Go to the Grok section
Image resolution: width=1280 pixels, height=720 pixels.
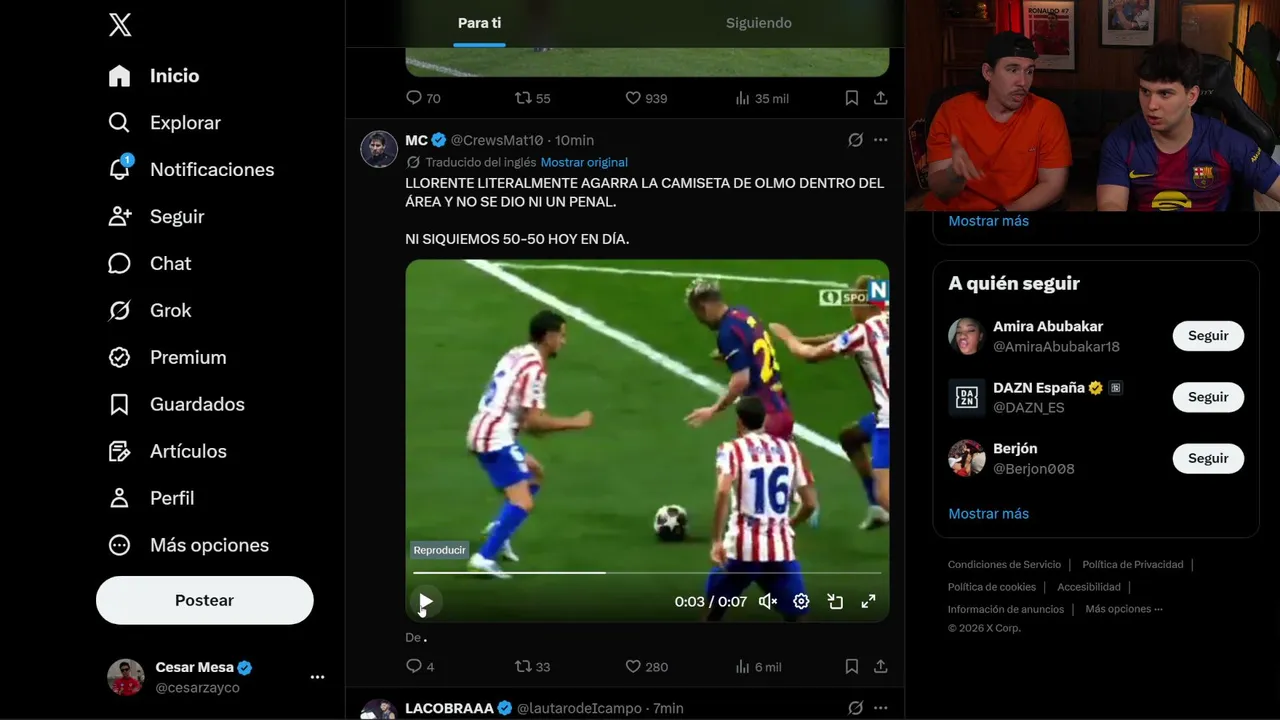170,311
